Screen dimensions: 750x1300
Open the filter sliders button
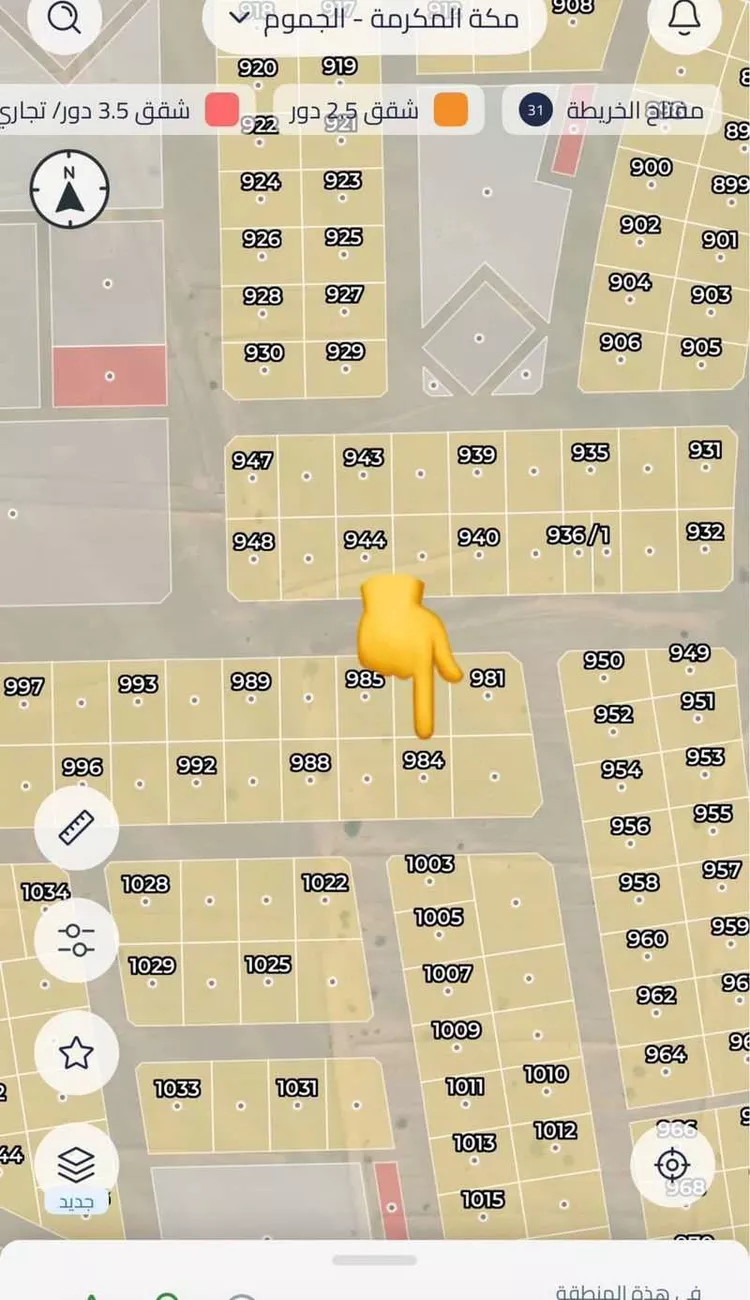tap(76, 939)
